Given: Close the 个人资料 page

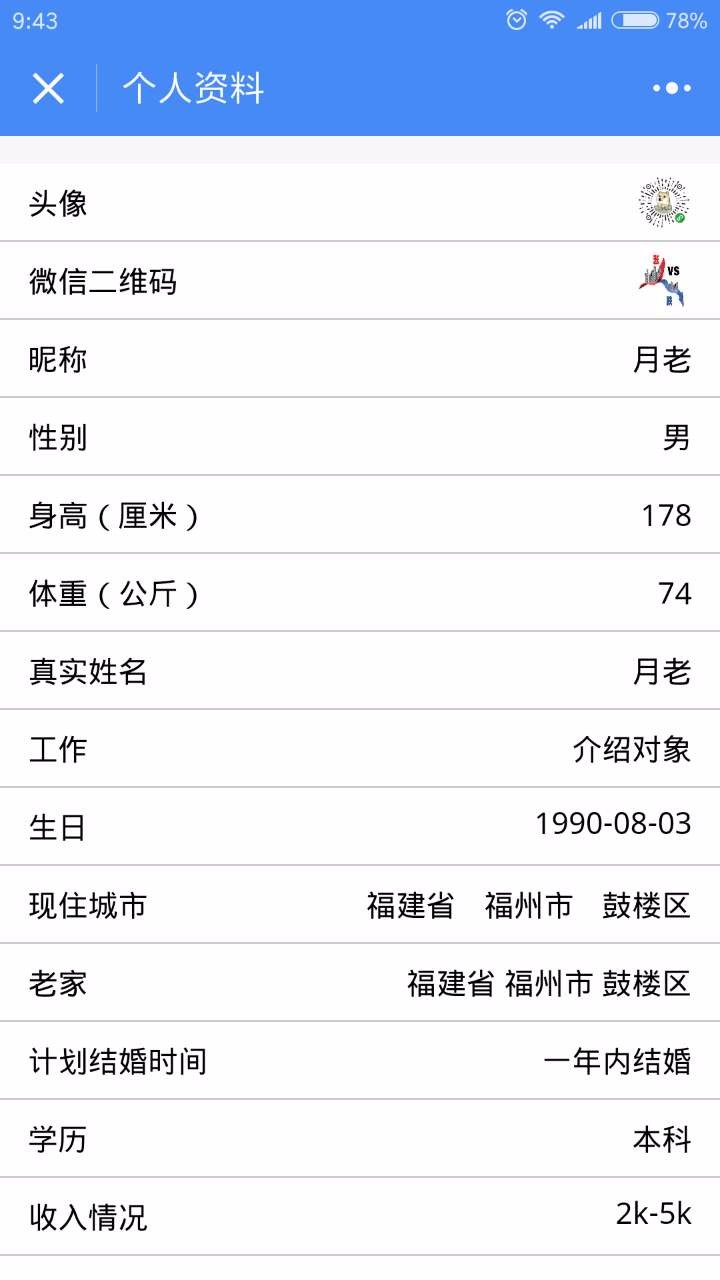Looking at the screenshot, I should pyautogui.click(x=48, y=89).
